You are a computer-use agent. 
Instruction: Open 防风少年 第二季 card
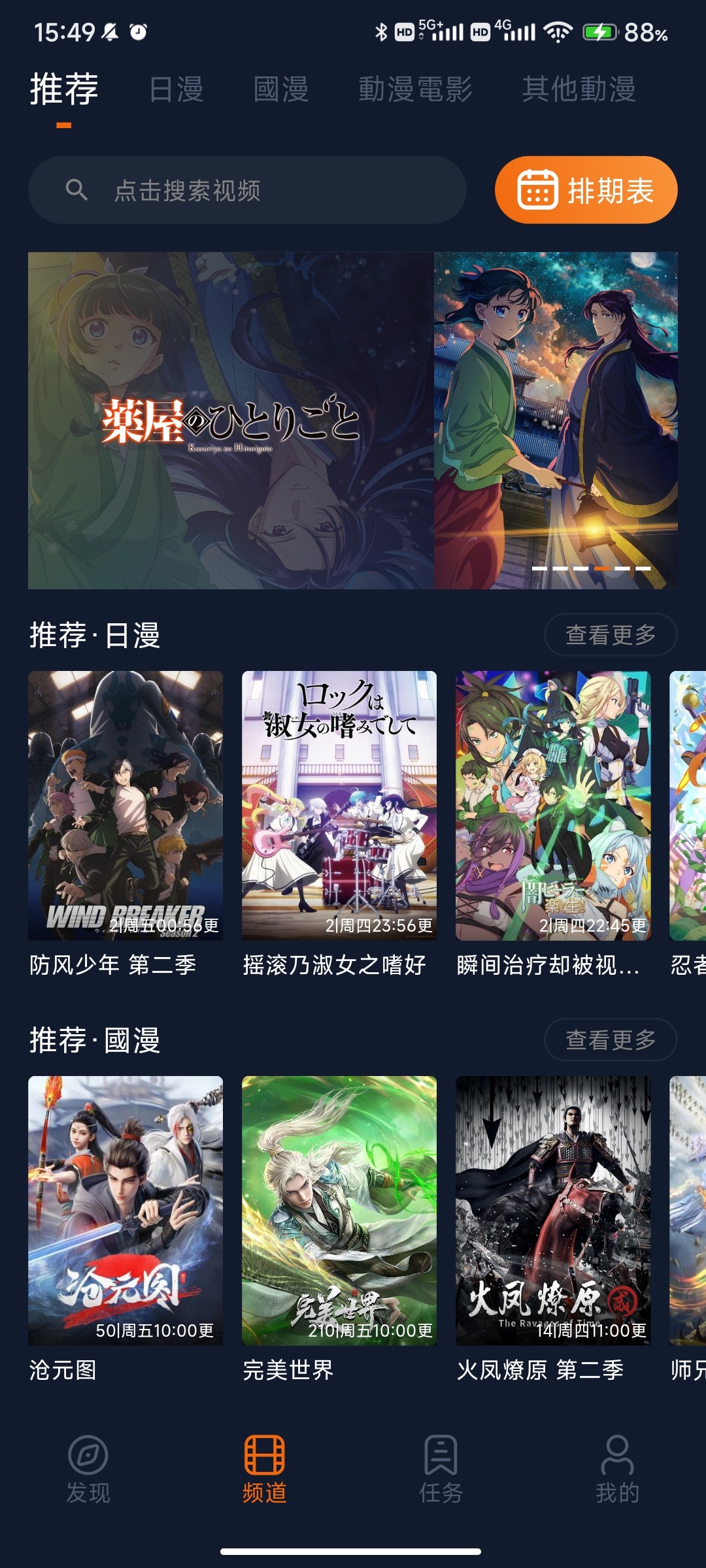coord(126,825)
